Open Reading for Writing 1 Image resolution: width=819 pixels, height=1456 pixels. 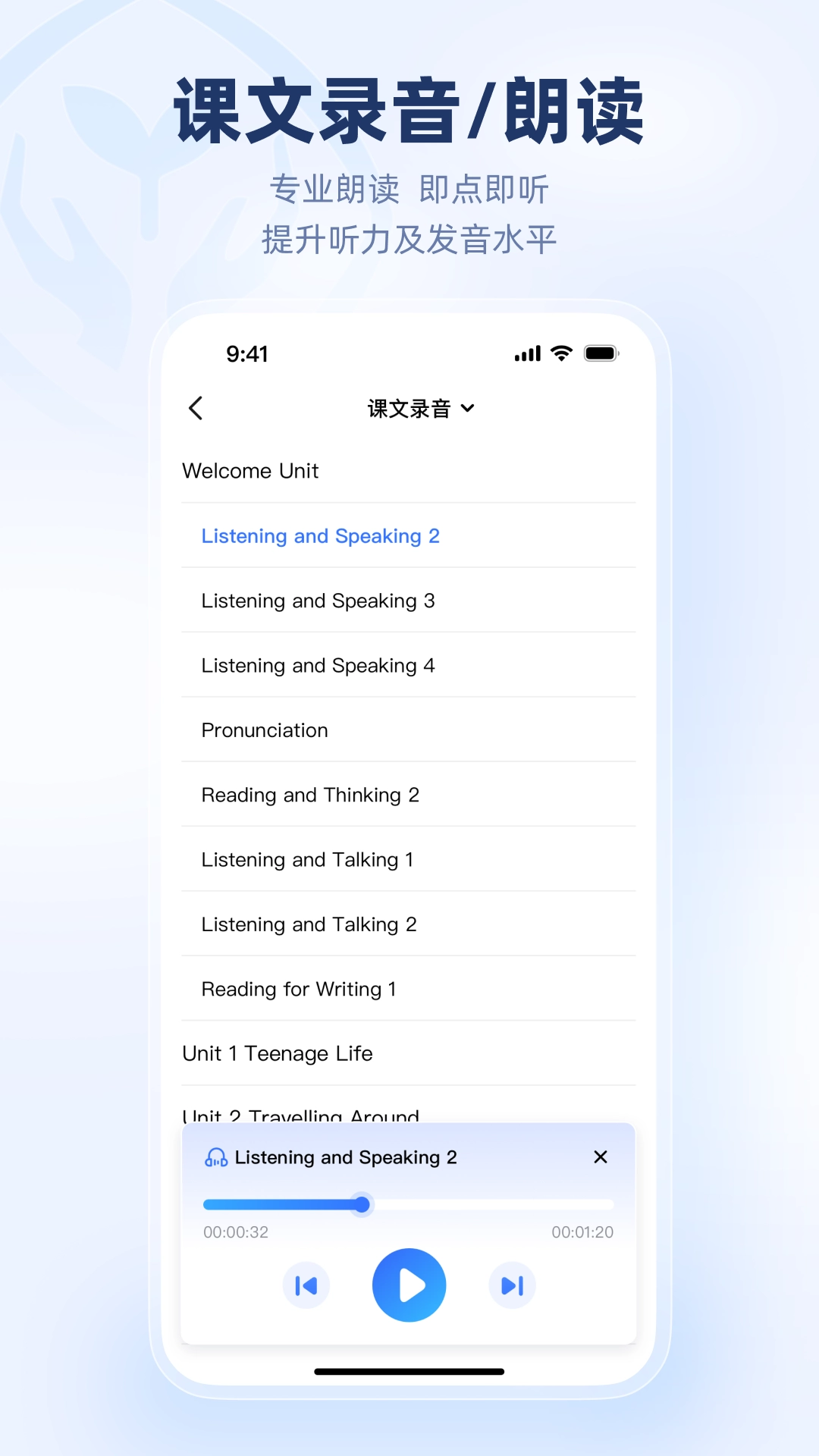(298, 989)
